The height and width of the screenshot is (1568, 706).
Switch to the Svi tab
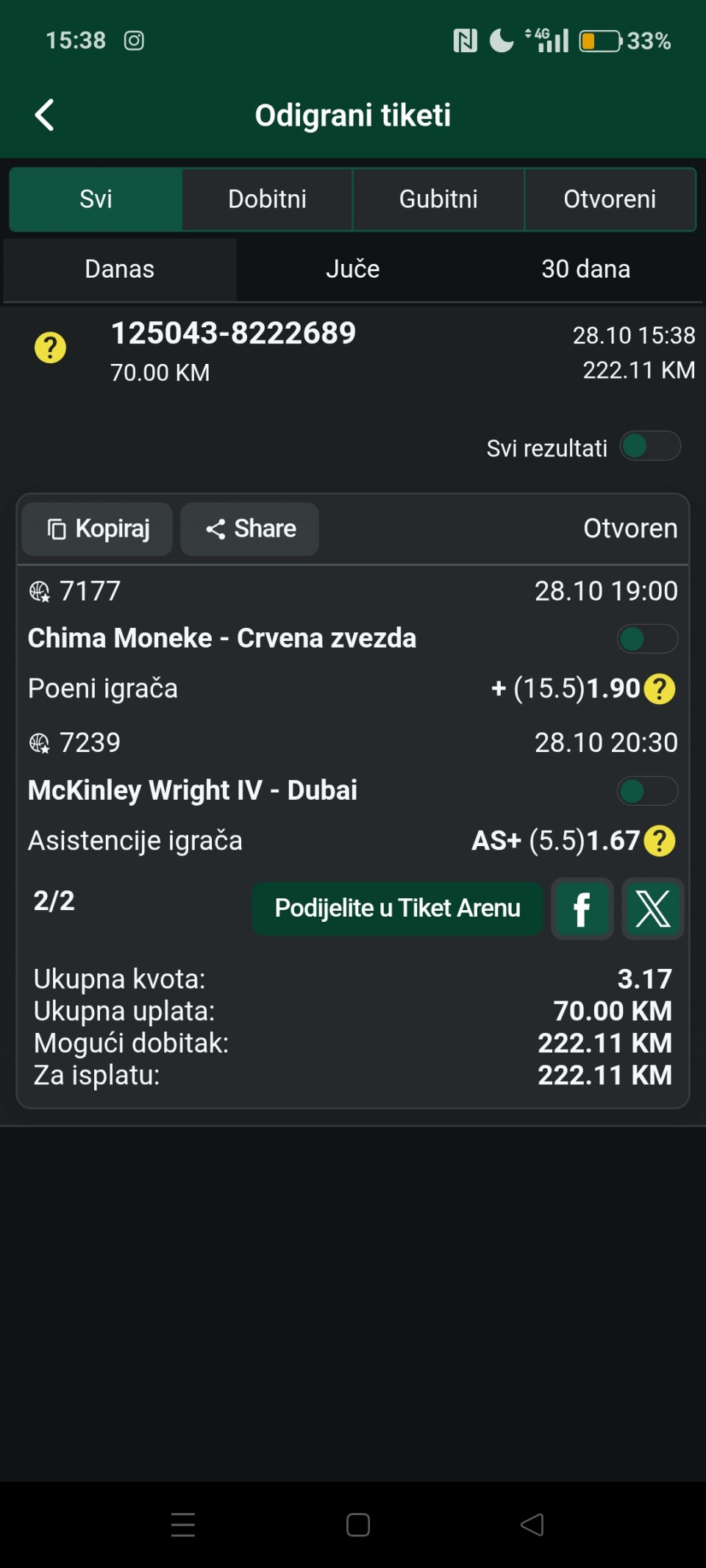(x=96, y=199)
